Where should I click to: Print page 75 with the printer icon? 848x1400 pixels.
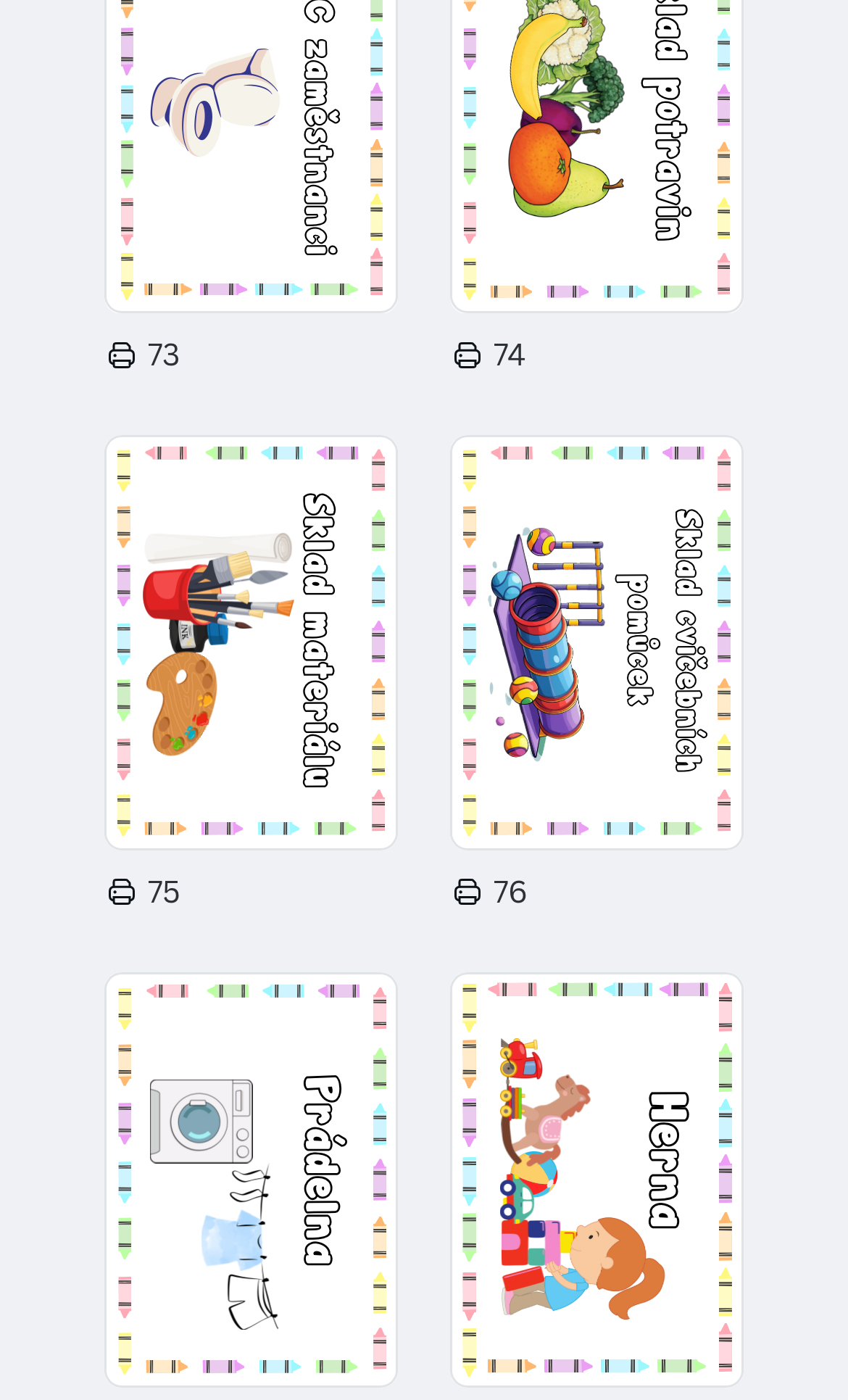pos(122,892)
